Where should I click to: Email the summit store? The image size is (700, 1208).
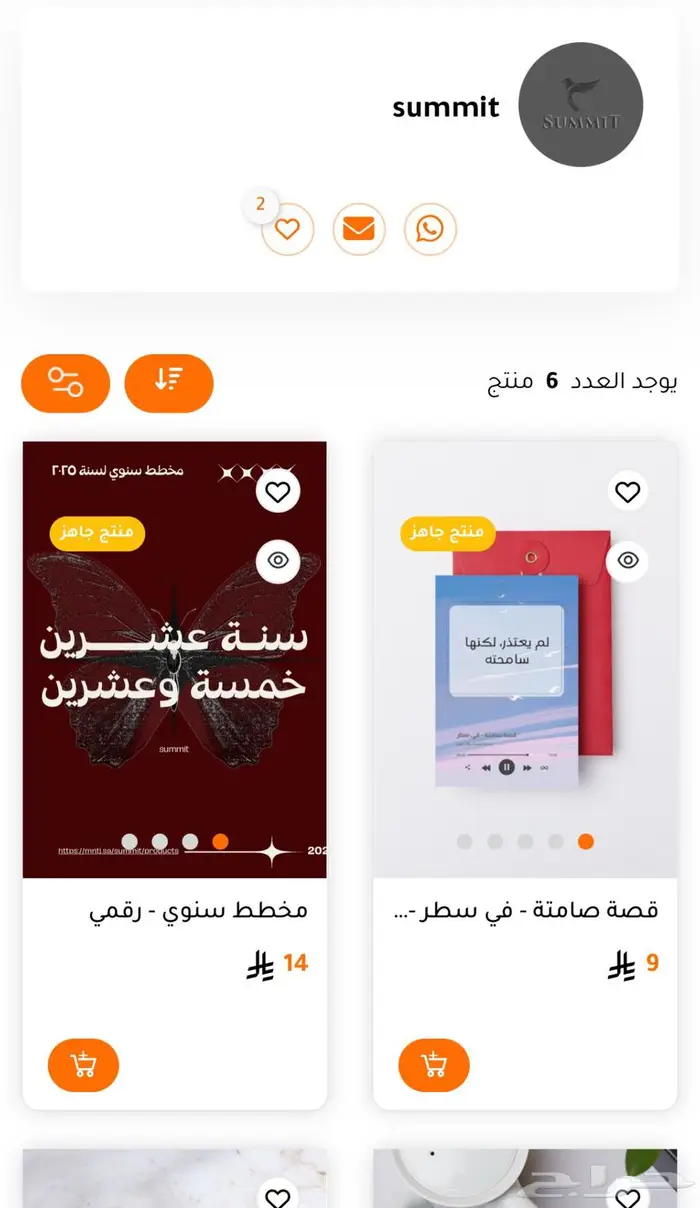pyautogui.click(x=358, y=230)
